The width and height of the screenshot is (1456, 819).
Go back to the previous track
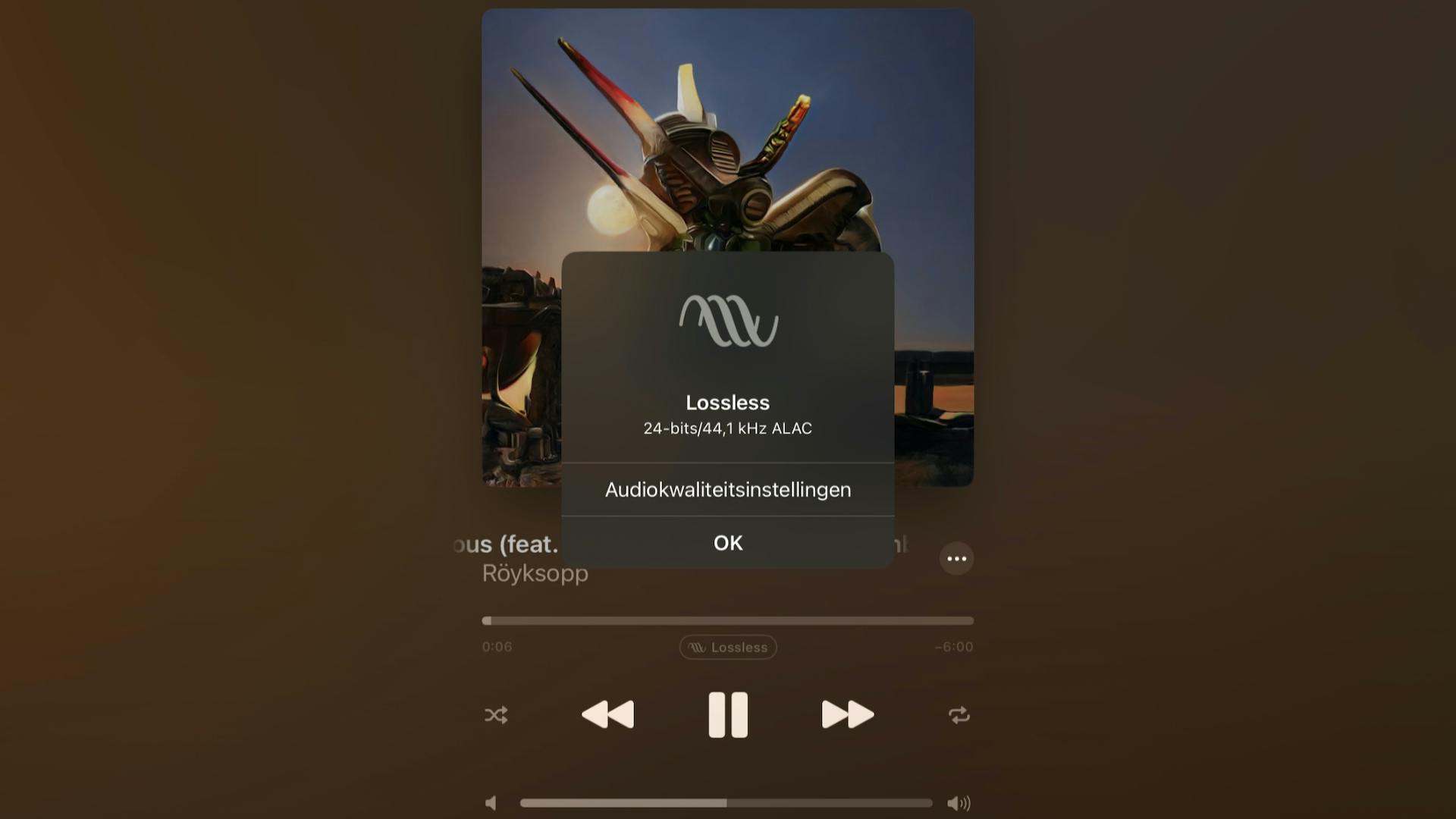pyautogui.click(x=607, y=714)
